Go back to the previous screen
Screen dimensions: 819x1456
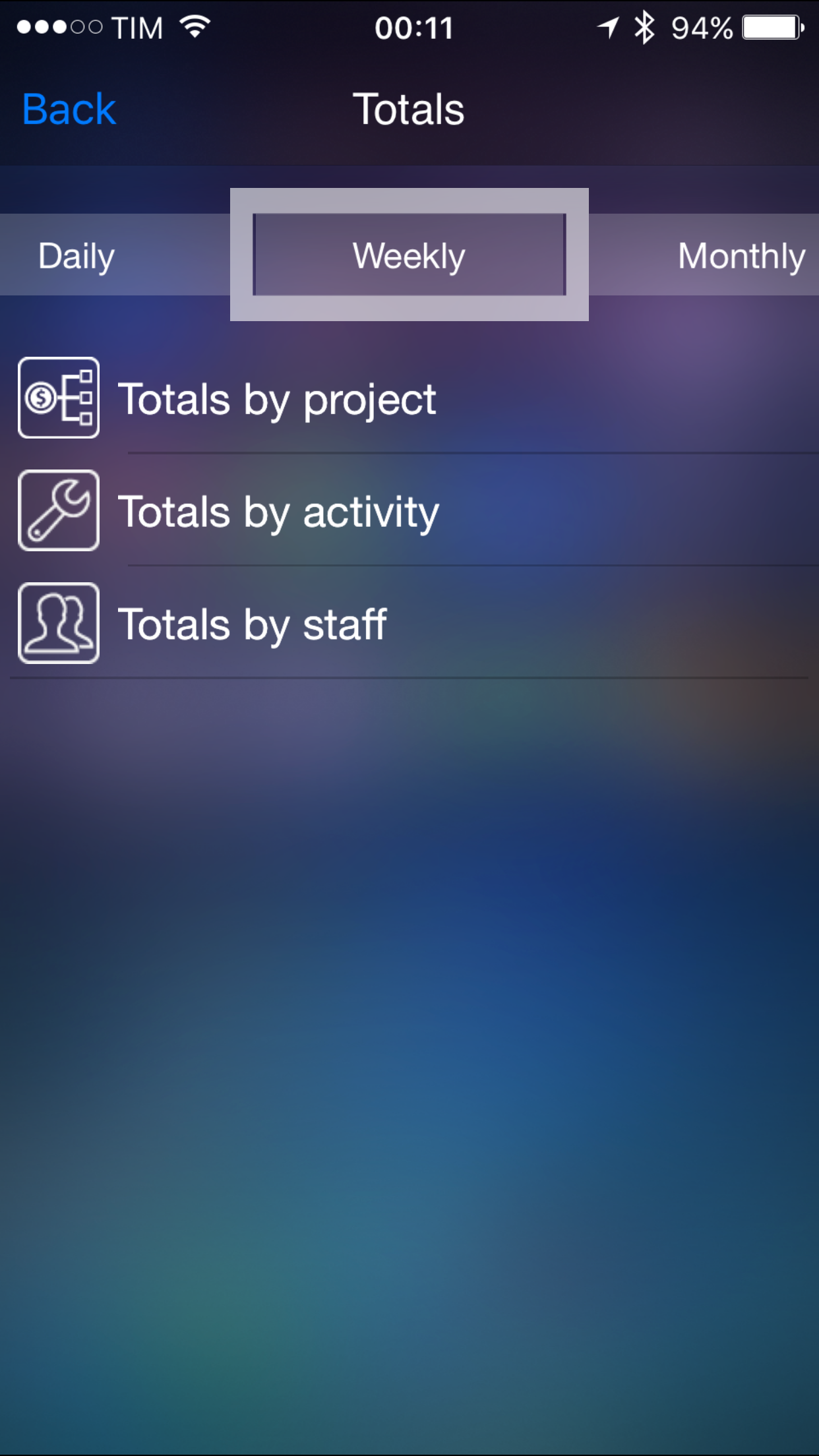[x=69, y=109]
